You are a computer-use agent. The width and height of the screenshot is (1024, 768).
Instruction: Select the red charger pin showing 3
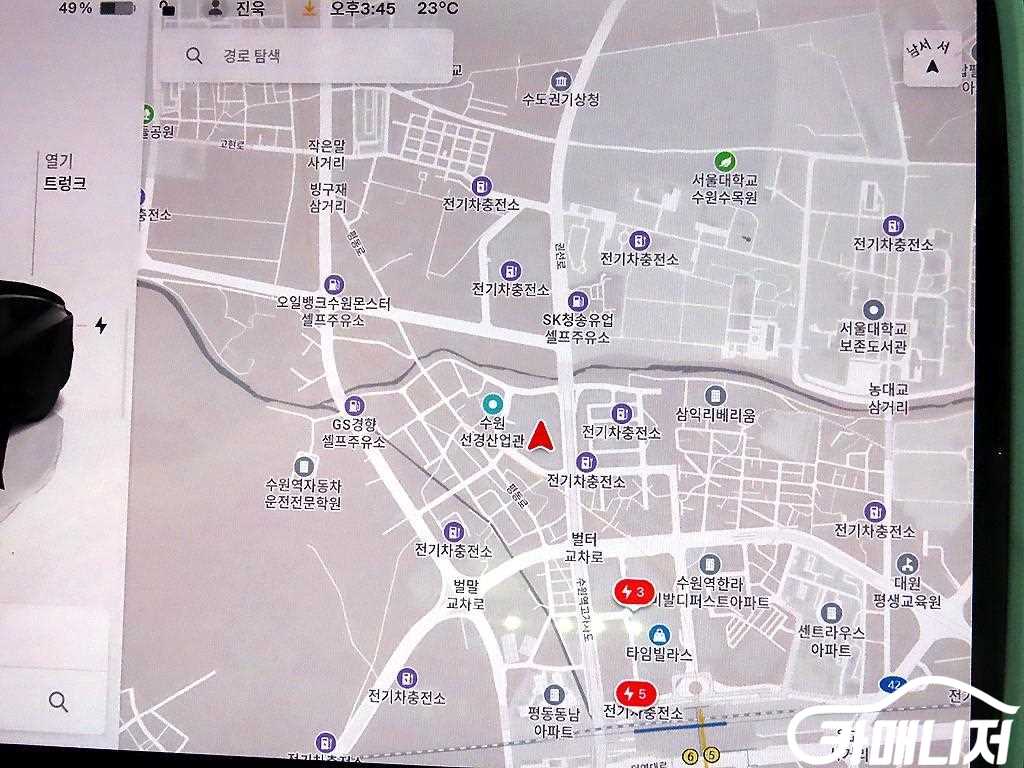click(633, 592)
